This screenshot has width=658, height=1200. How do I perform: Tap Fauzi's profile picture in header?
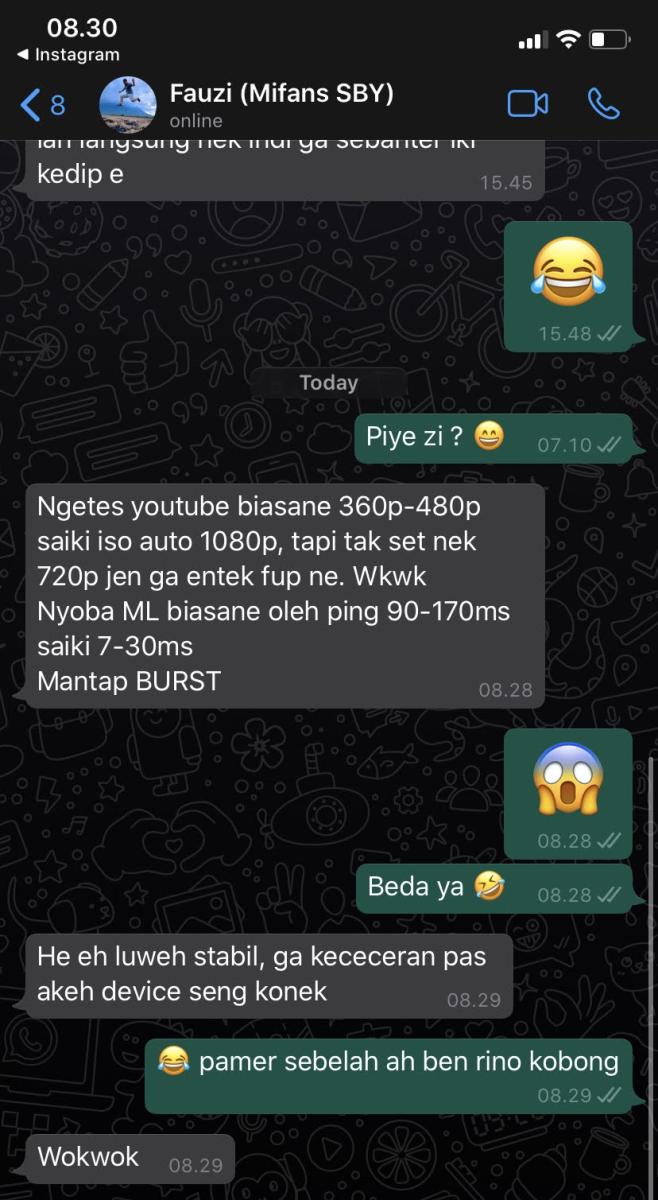point(128,104)
